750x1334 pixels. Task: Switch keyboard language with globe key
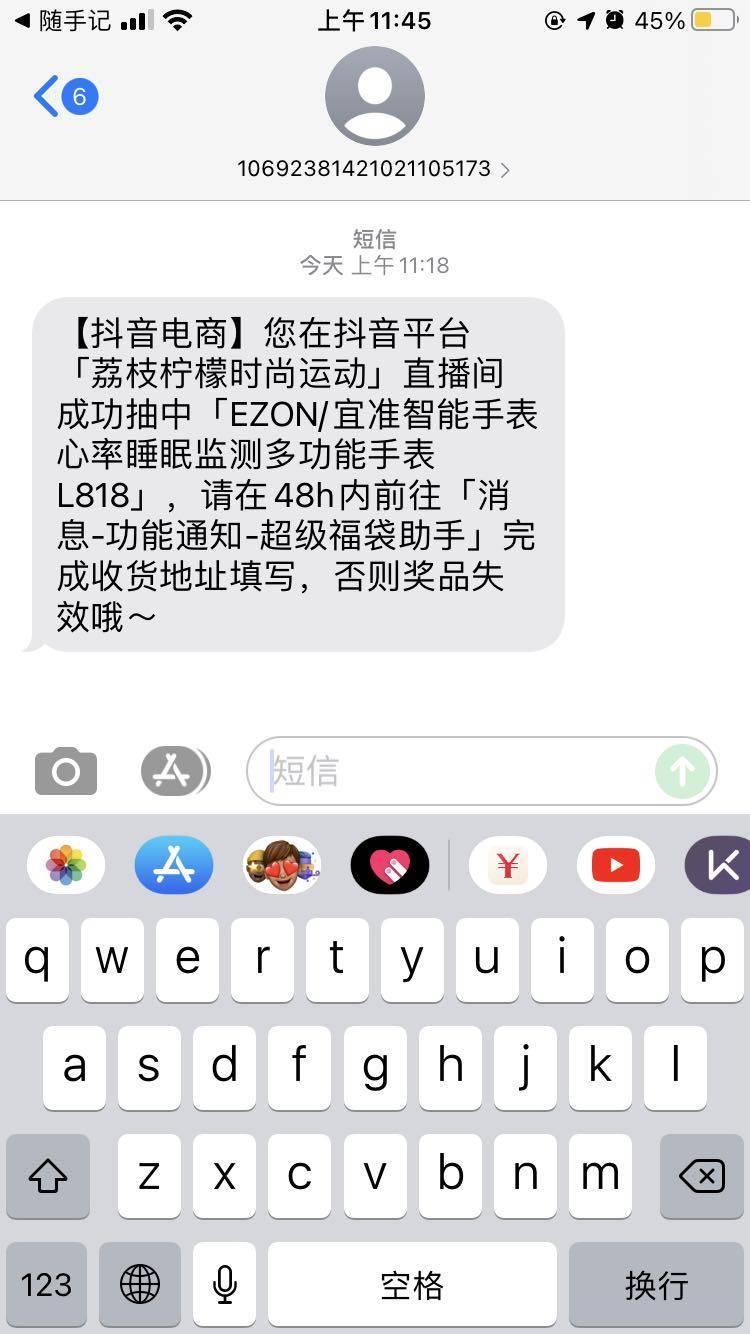(140, 1284)
